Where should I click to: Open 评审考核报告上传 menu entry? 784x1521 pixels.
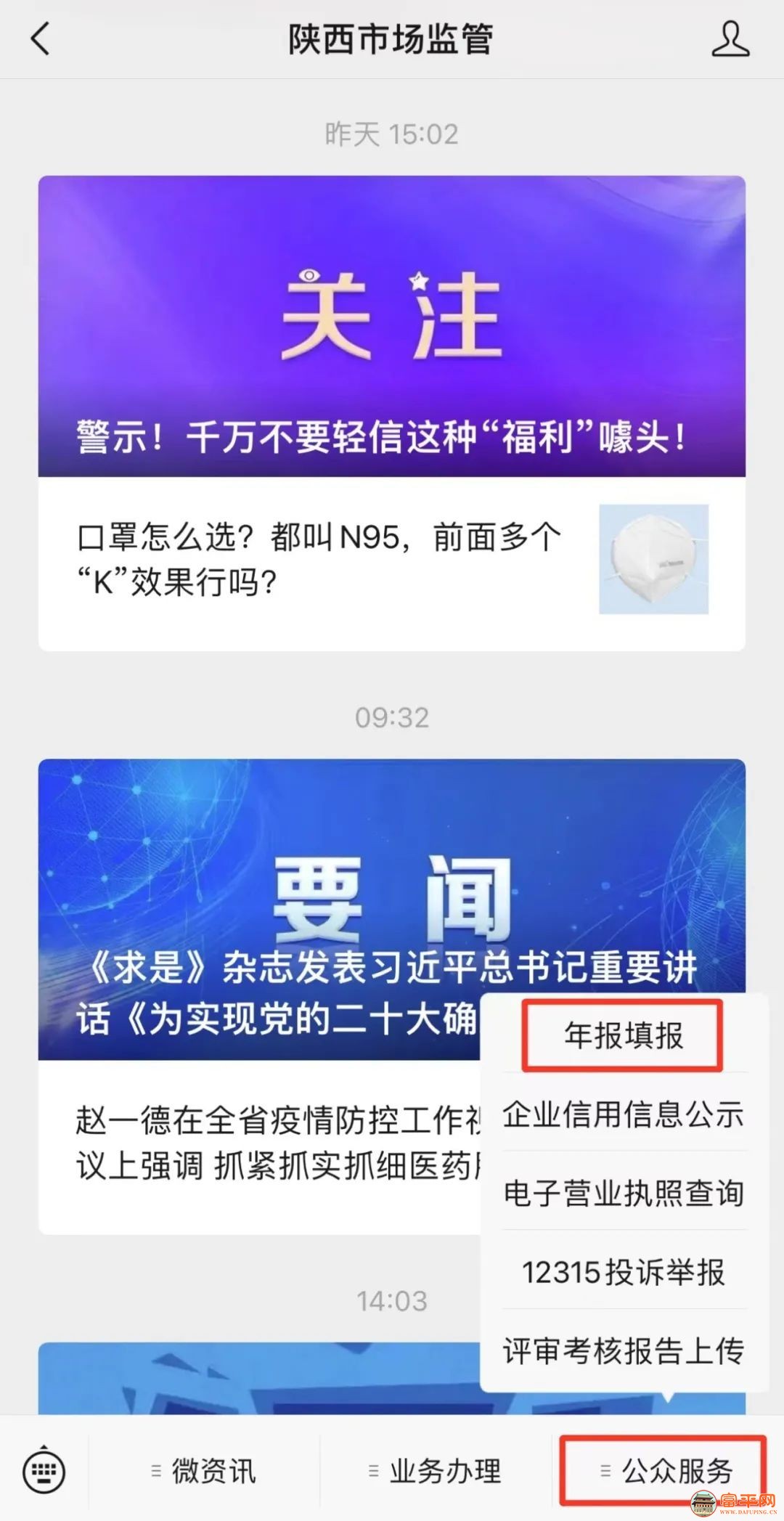[x=624, y=1351]
